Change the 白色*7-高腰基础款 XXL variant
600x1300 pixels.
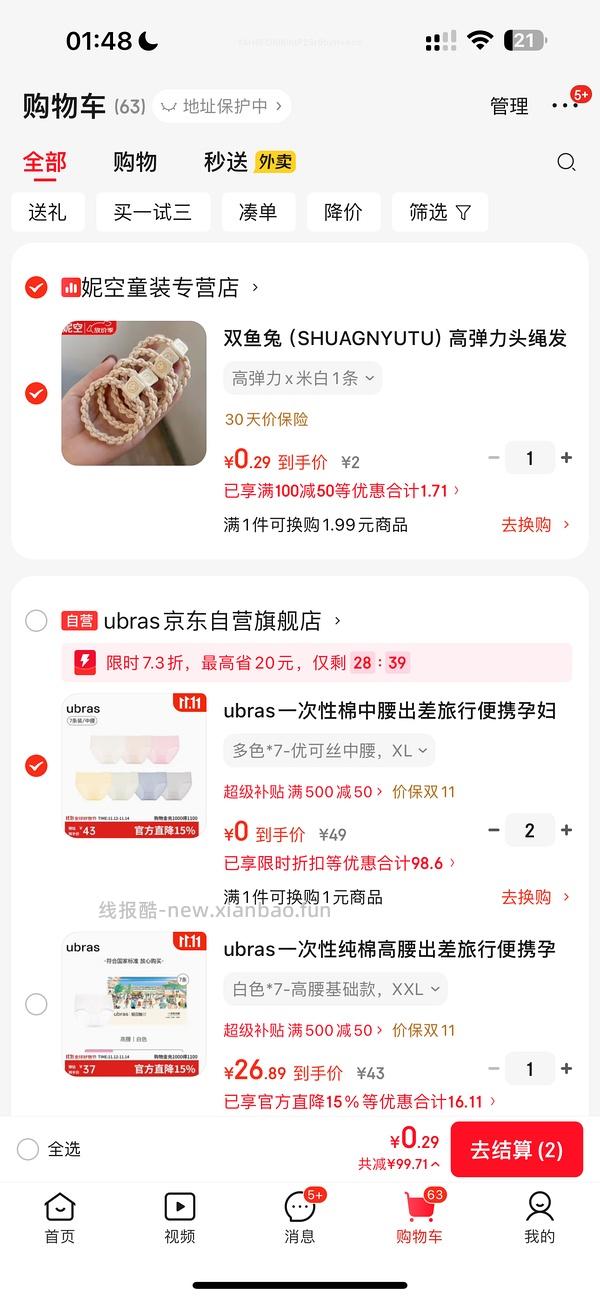(335, 989)
